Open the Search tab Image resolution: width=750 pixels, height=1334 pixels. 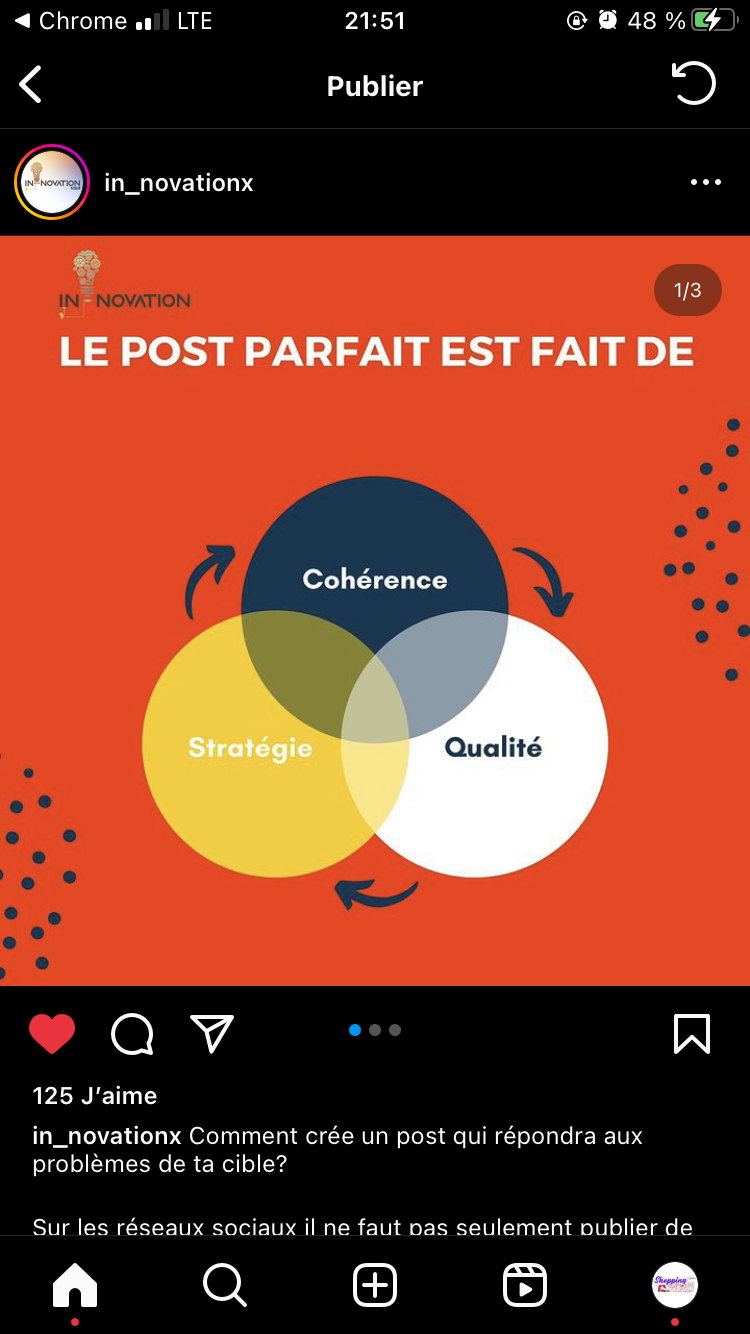(225, 1285)
